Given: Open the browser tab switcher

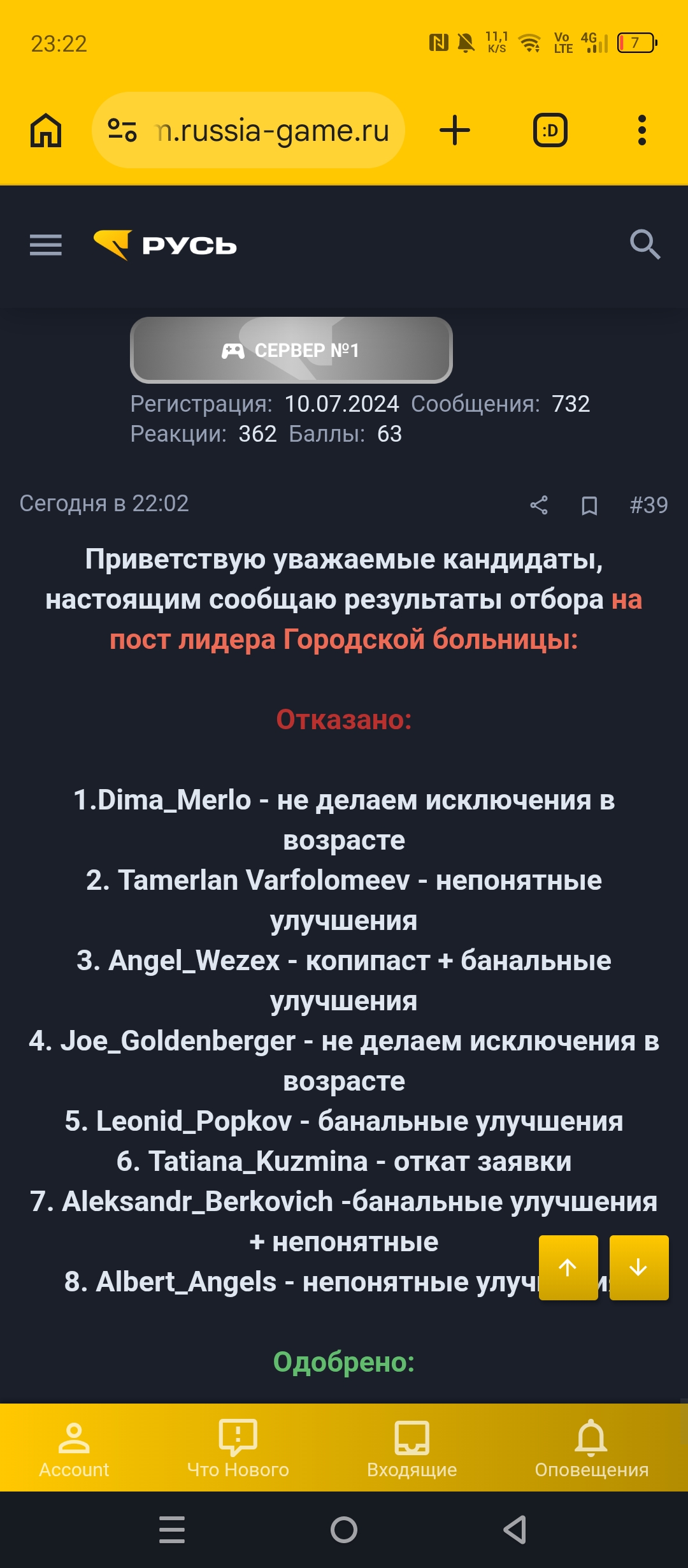Looking at the screenshot, I should click(550, 131).
